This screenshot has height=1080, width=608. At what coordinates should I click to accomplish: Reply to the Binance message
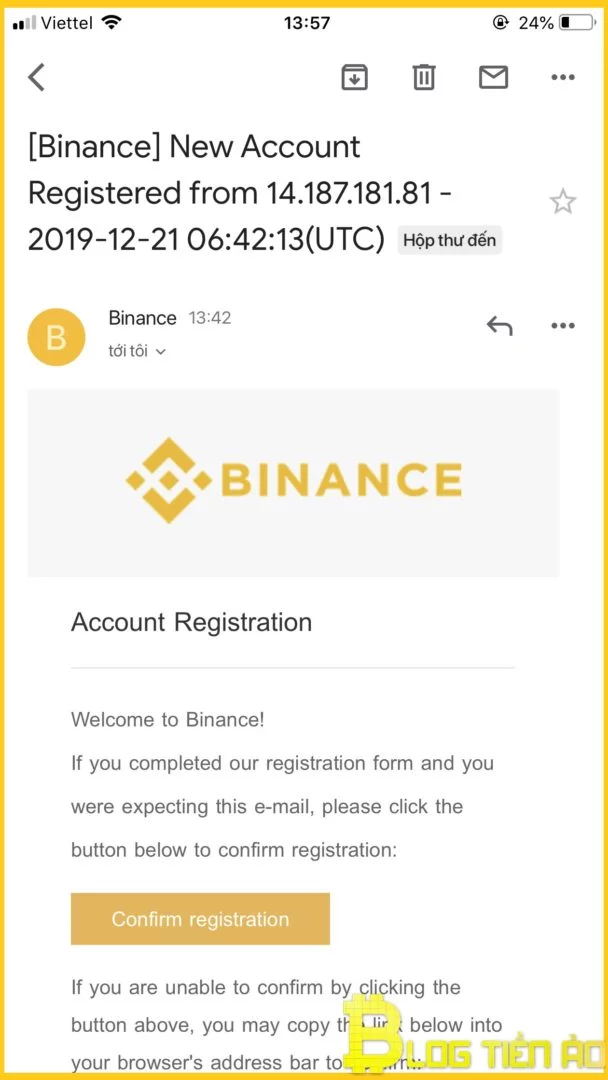[500, 325]
